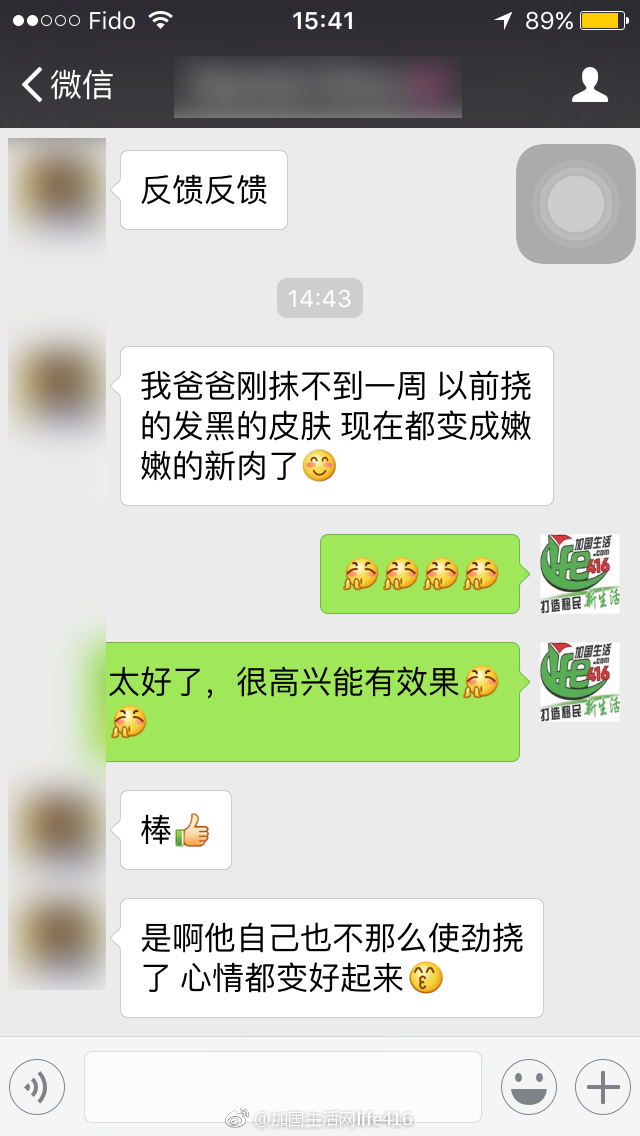Open avatar beside the 棒 message
Viewport: 640px width, 1136px height.
click(x=57, y=828)
